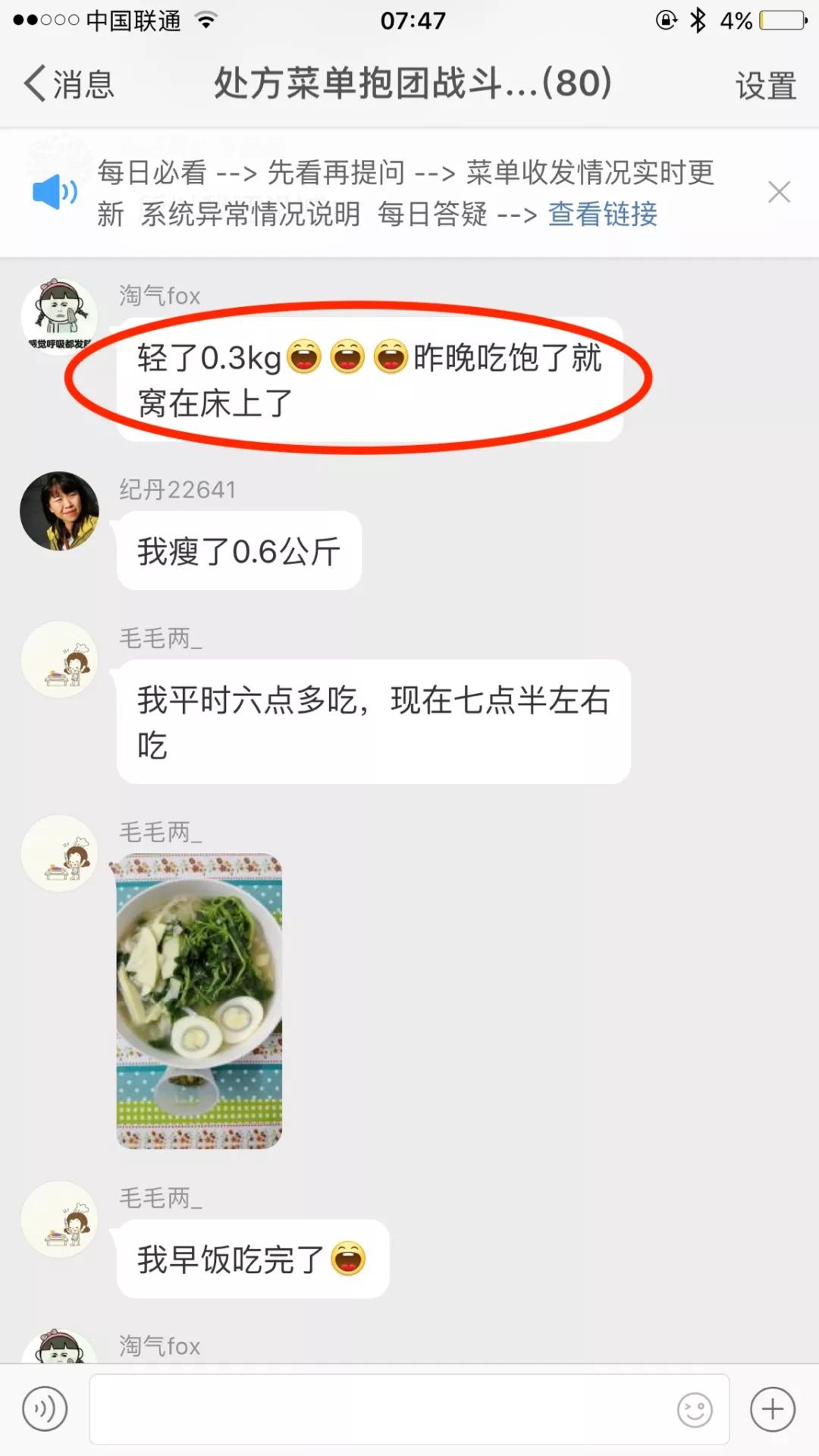
Task: Focus the message text field
Action: (379, 1410)
